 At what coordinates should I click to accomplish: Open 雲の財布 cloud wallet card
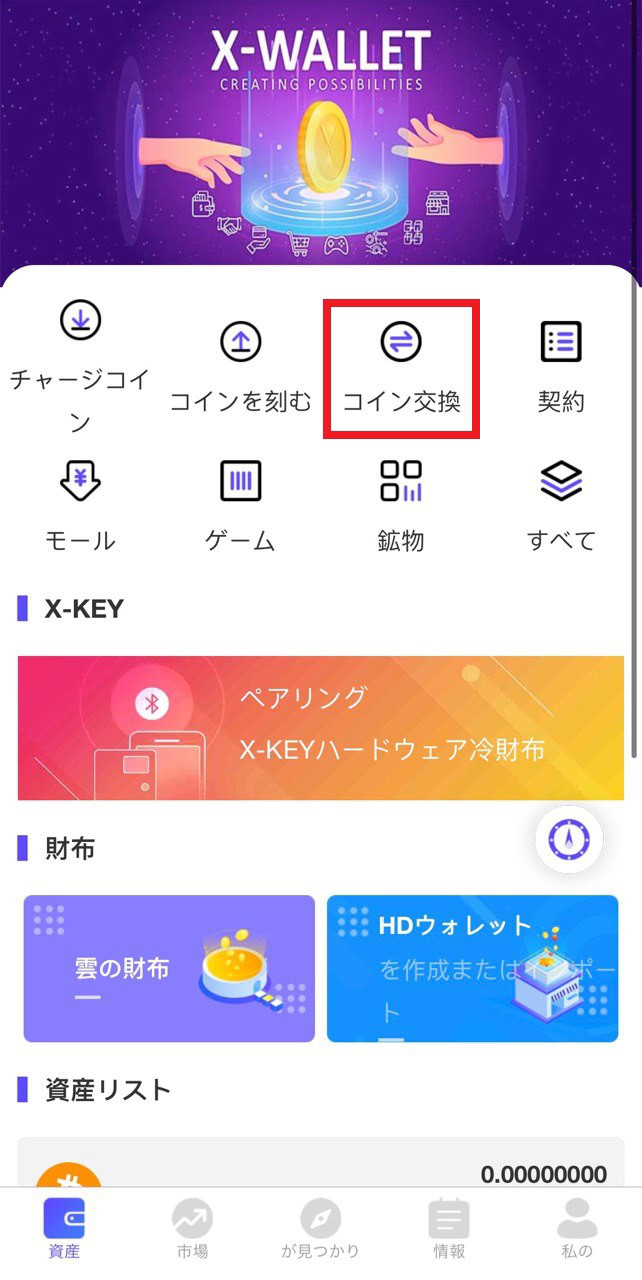pyautogui.click(x=169, y=968)
